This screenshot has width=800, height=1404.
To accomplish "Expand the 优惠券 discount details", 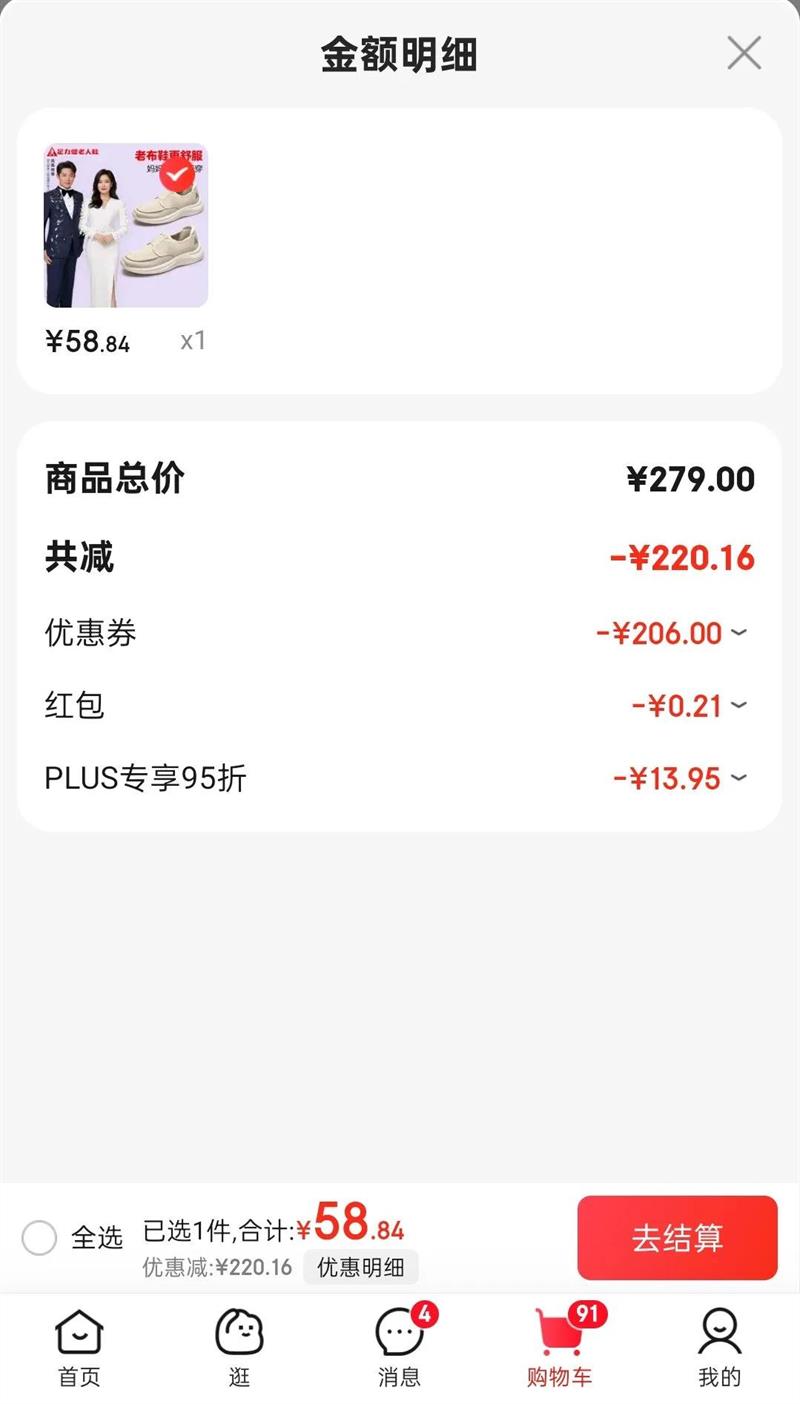I will 739,633.
